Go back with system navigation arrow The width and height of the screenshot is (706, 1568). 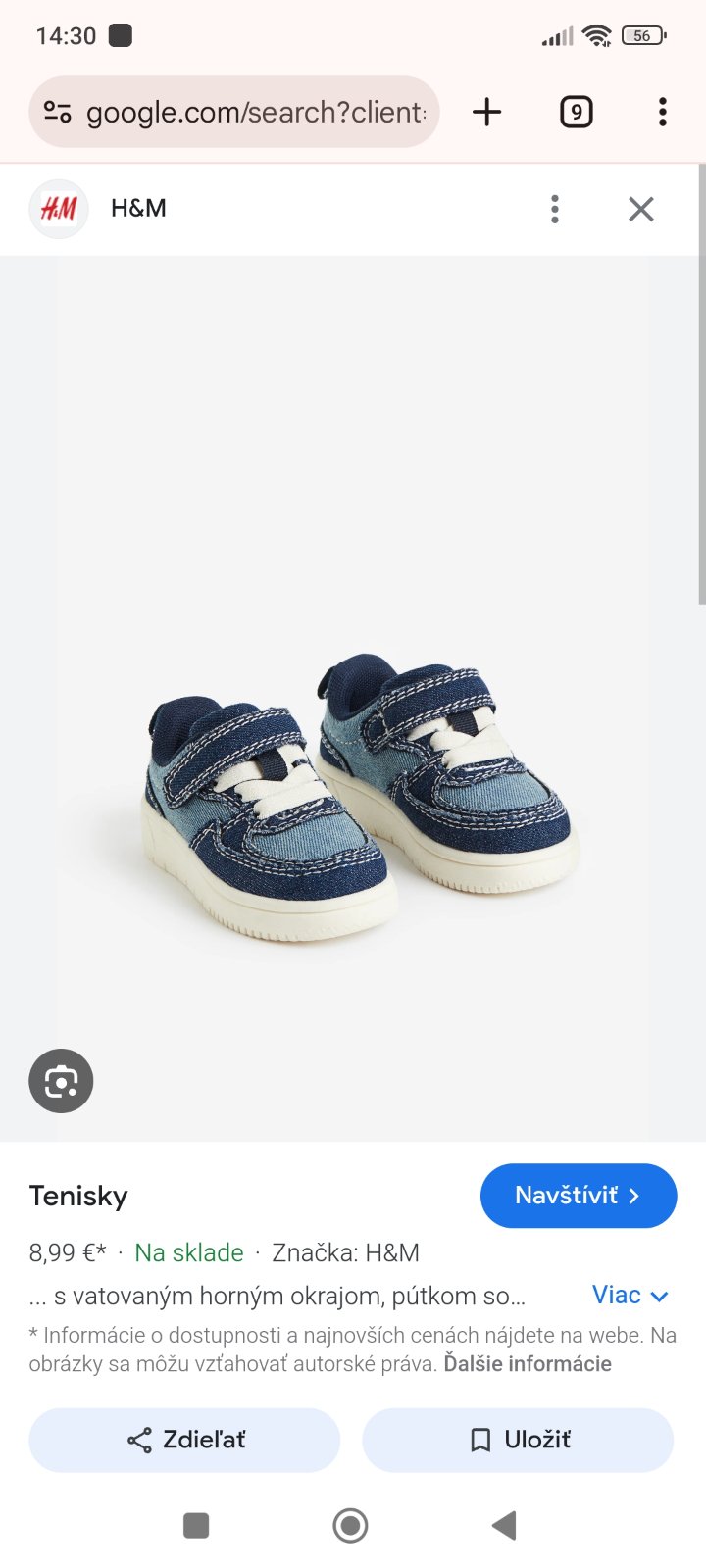(x=504, y=1525)
